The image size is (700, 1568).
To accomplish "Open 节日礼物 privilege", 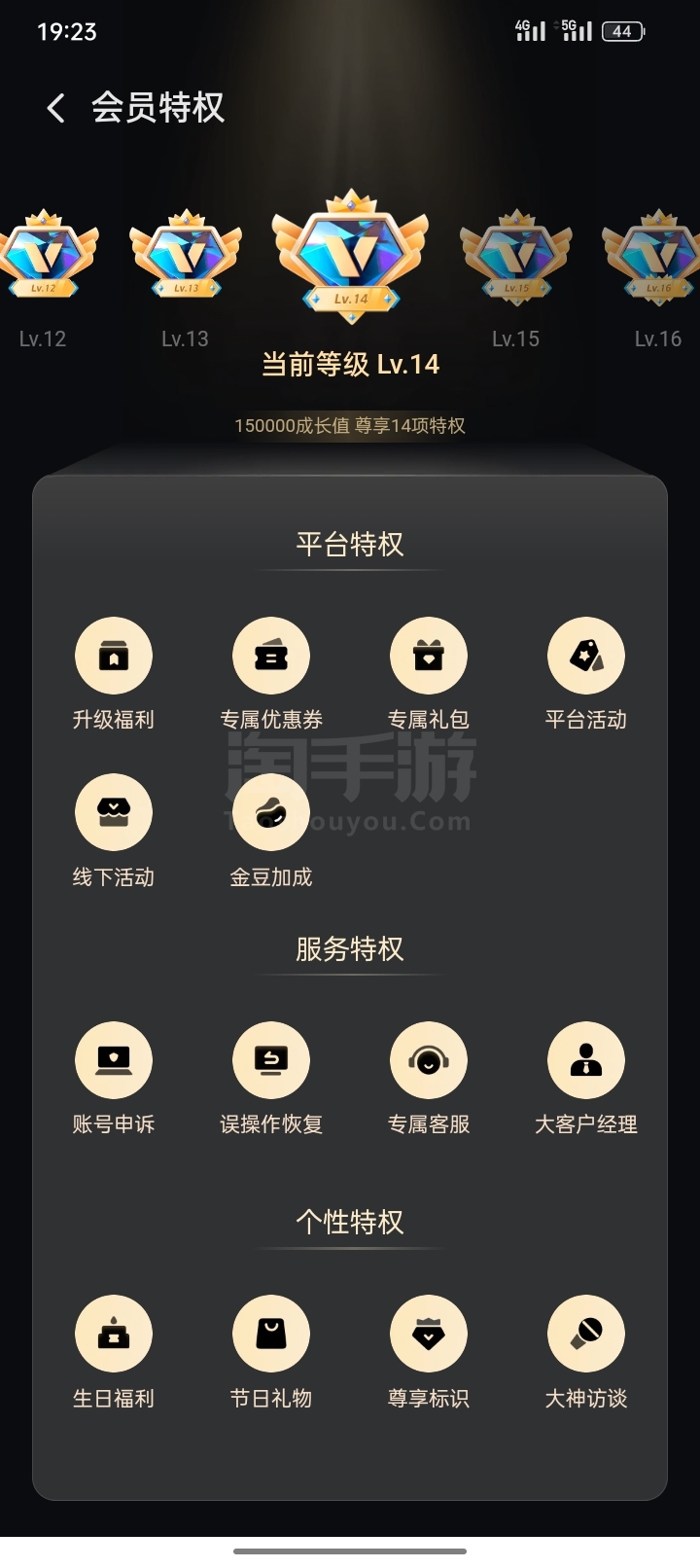I will coord(271,1335).
